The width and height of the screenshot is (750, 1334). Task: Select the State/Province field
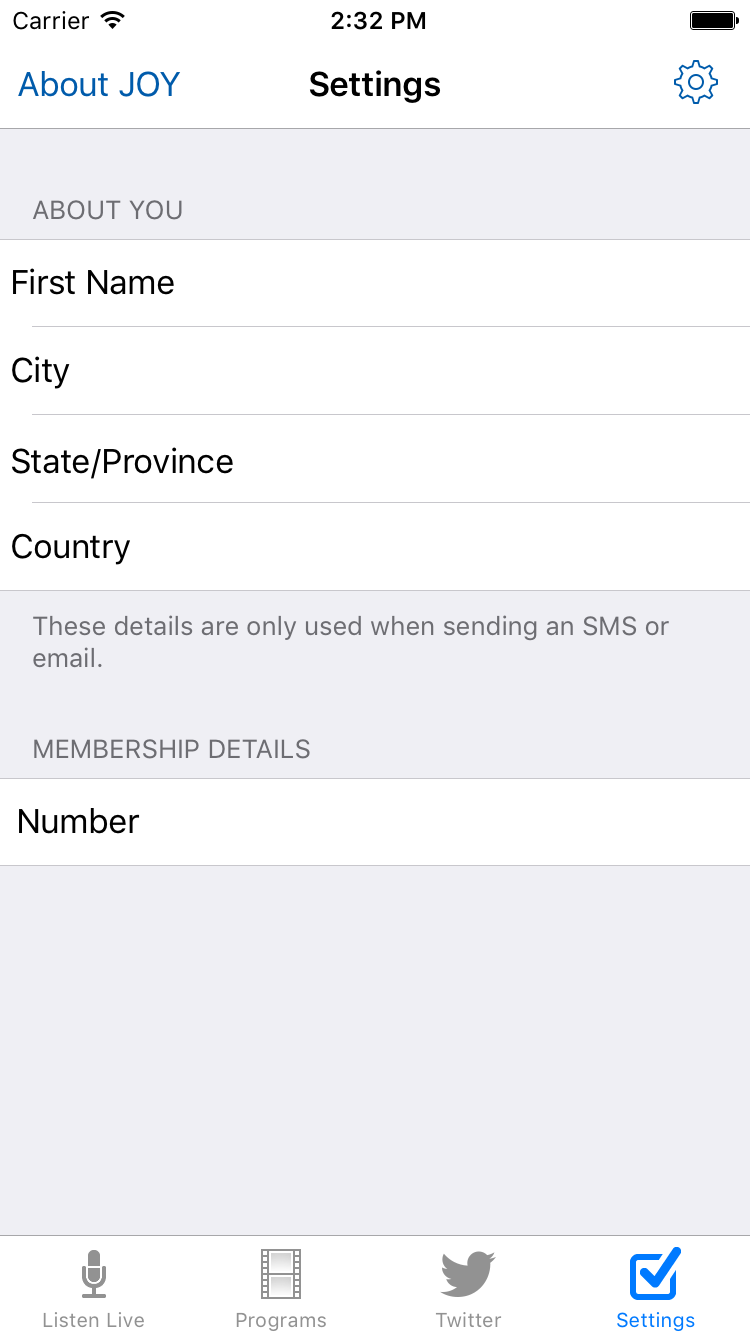click(375, 460)
